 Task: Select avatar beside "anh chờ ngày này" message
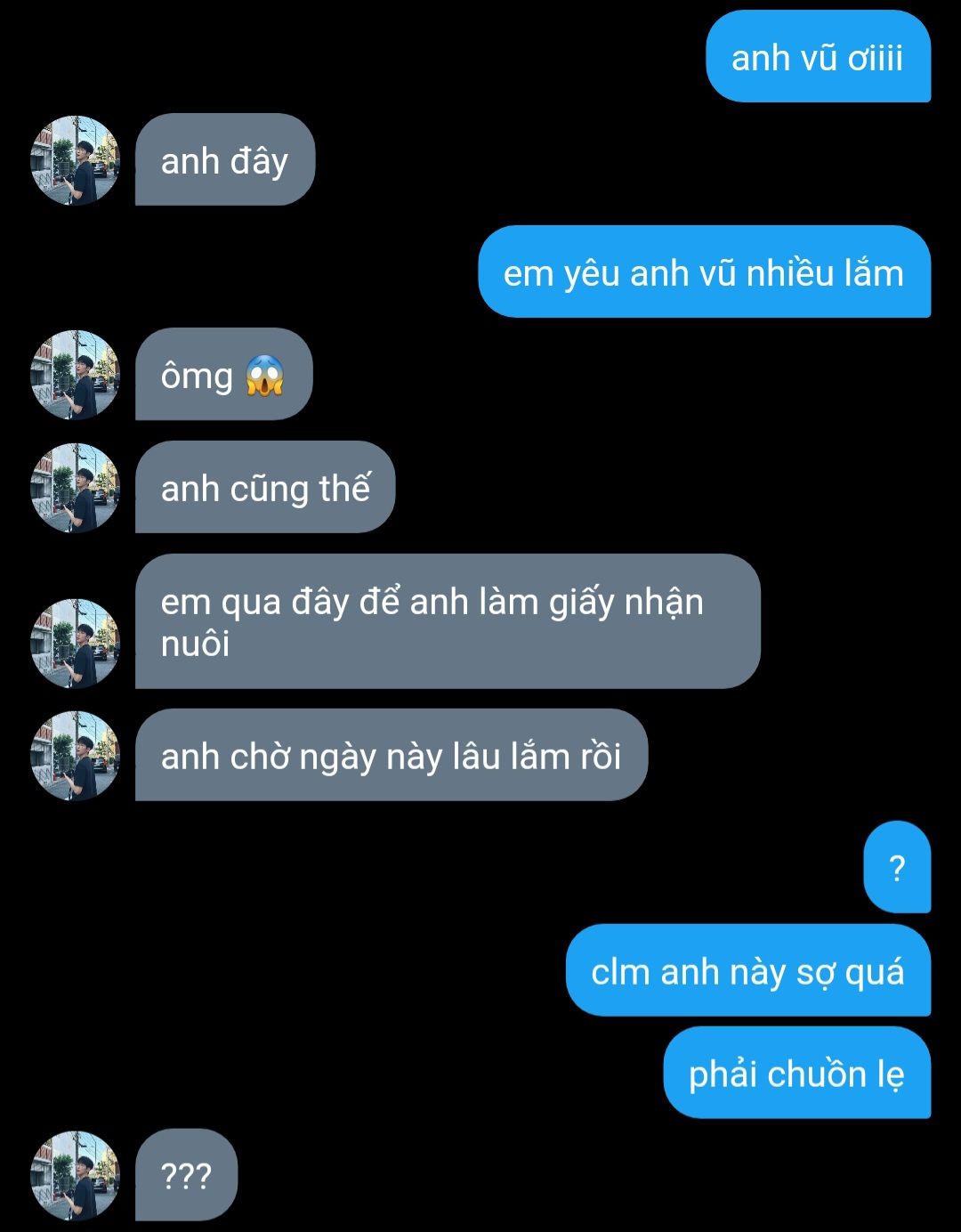click(x=75, y=757)
